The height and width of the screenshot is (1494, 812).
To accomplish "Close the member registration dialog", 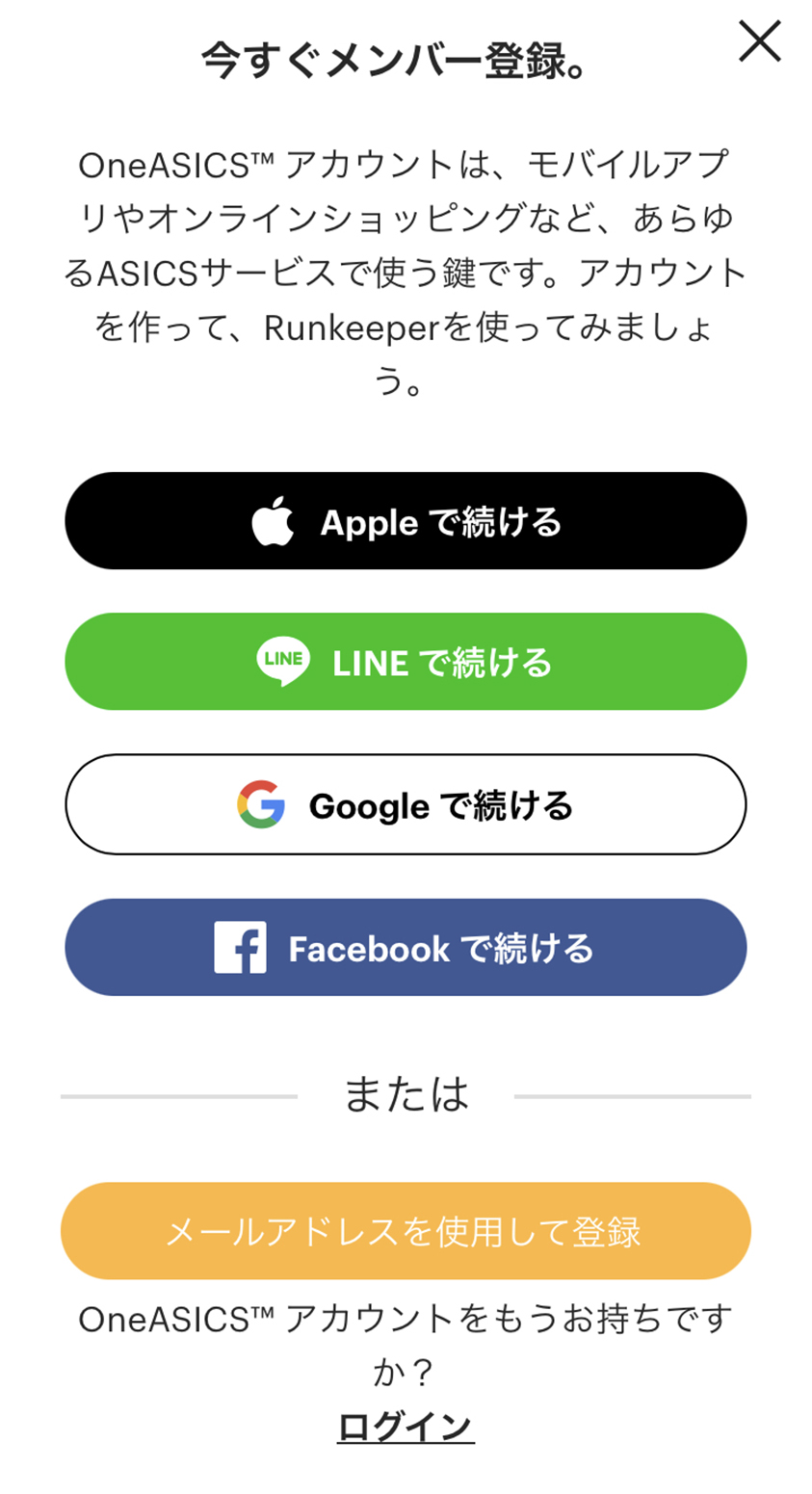I will pyautogui.click(x=759, y=42).
